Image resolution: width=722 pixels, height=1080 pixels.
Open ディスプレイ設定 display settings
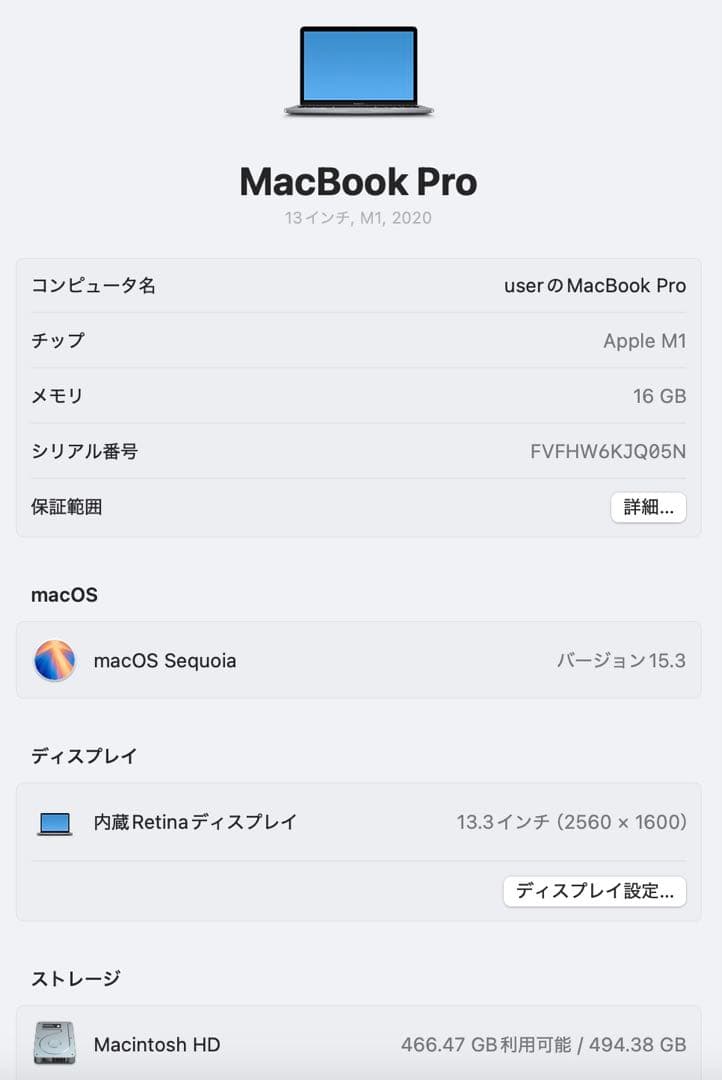[594, 891]
